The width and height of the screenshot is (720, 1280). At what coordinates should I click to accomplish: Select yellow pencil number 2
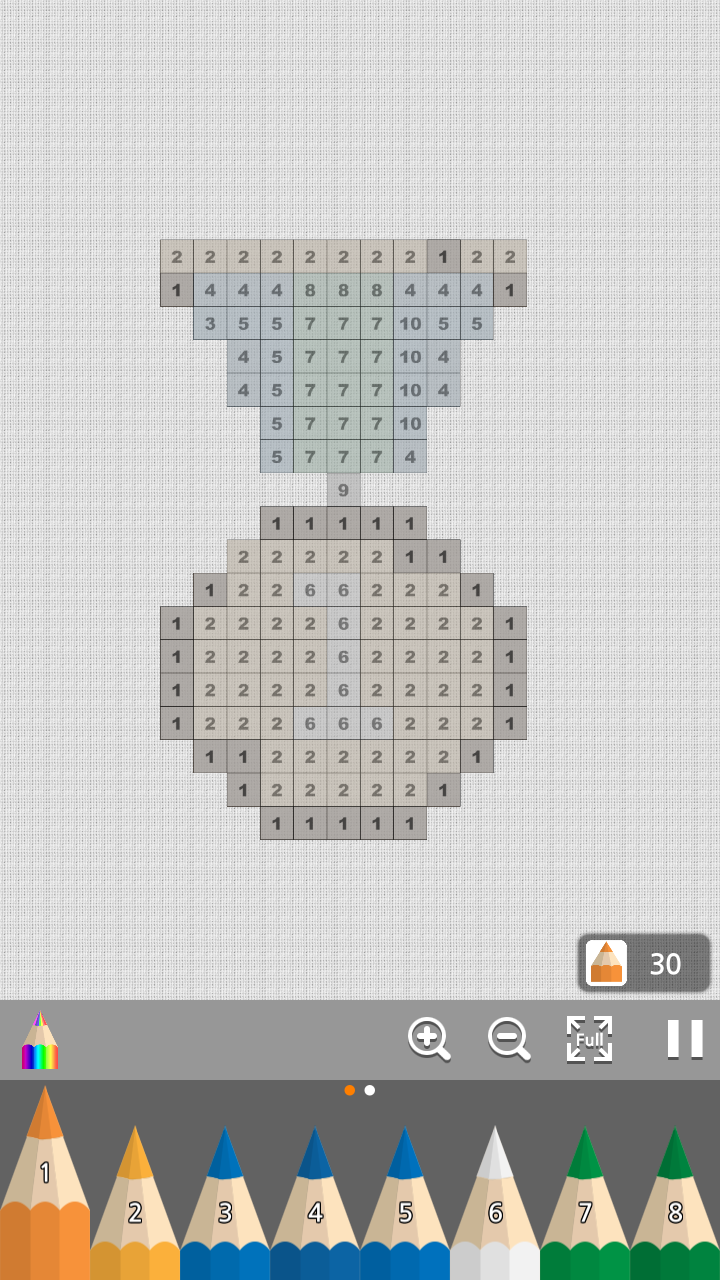pyautogui.click(x=135, y=1210)
